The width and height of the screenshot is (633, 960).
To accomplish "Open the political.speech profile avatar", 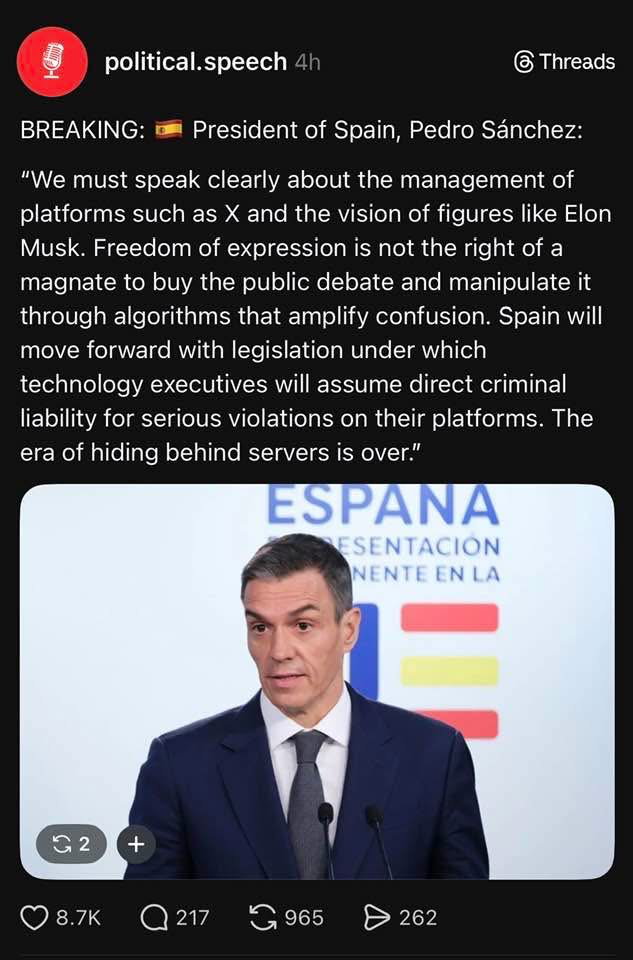I will tap(53, 61).
